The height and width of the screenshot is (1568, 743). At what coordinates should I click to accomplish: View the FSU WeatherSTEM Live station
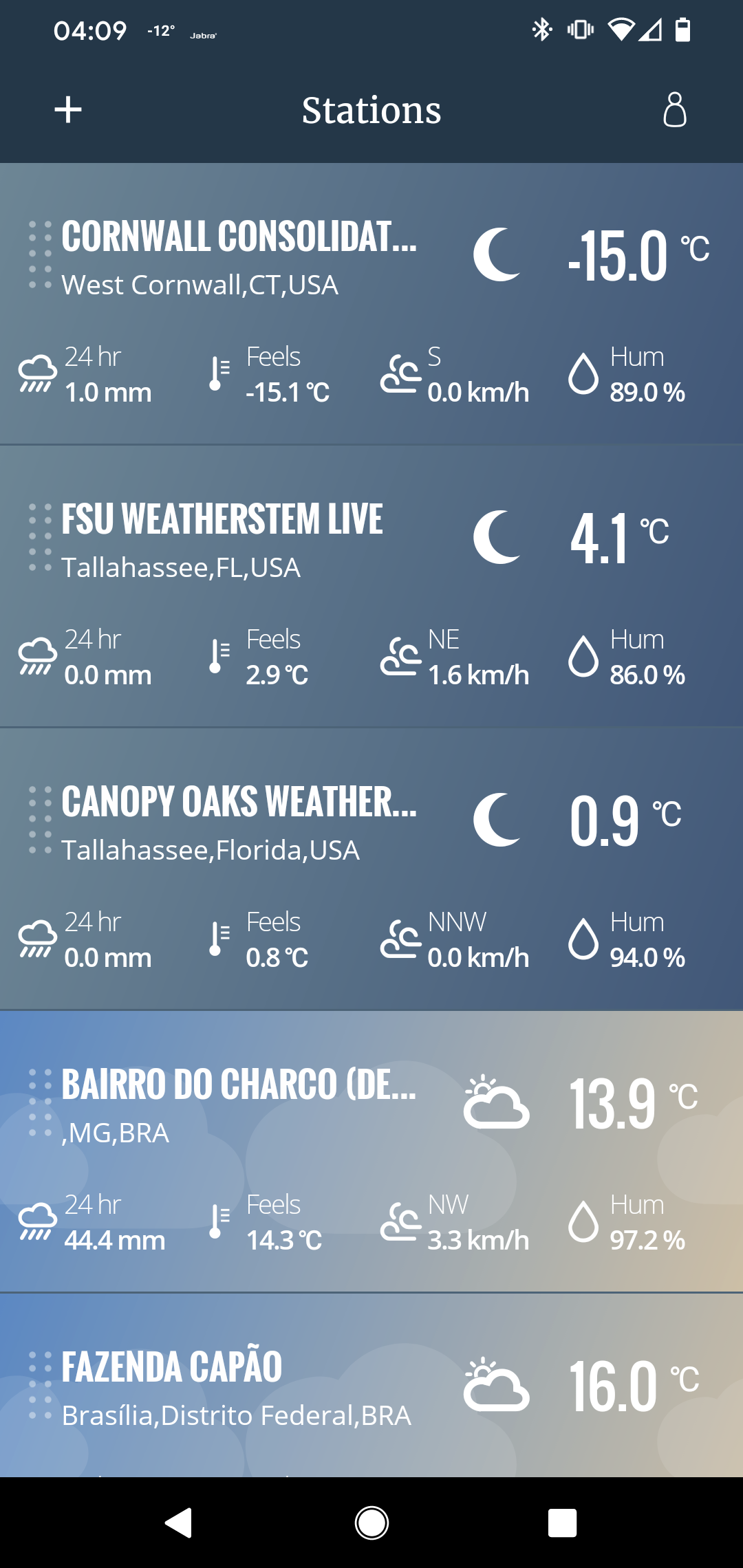[x=371, y=587]
